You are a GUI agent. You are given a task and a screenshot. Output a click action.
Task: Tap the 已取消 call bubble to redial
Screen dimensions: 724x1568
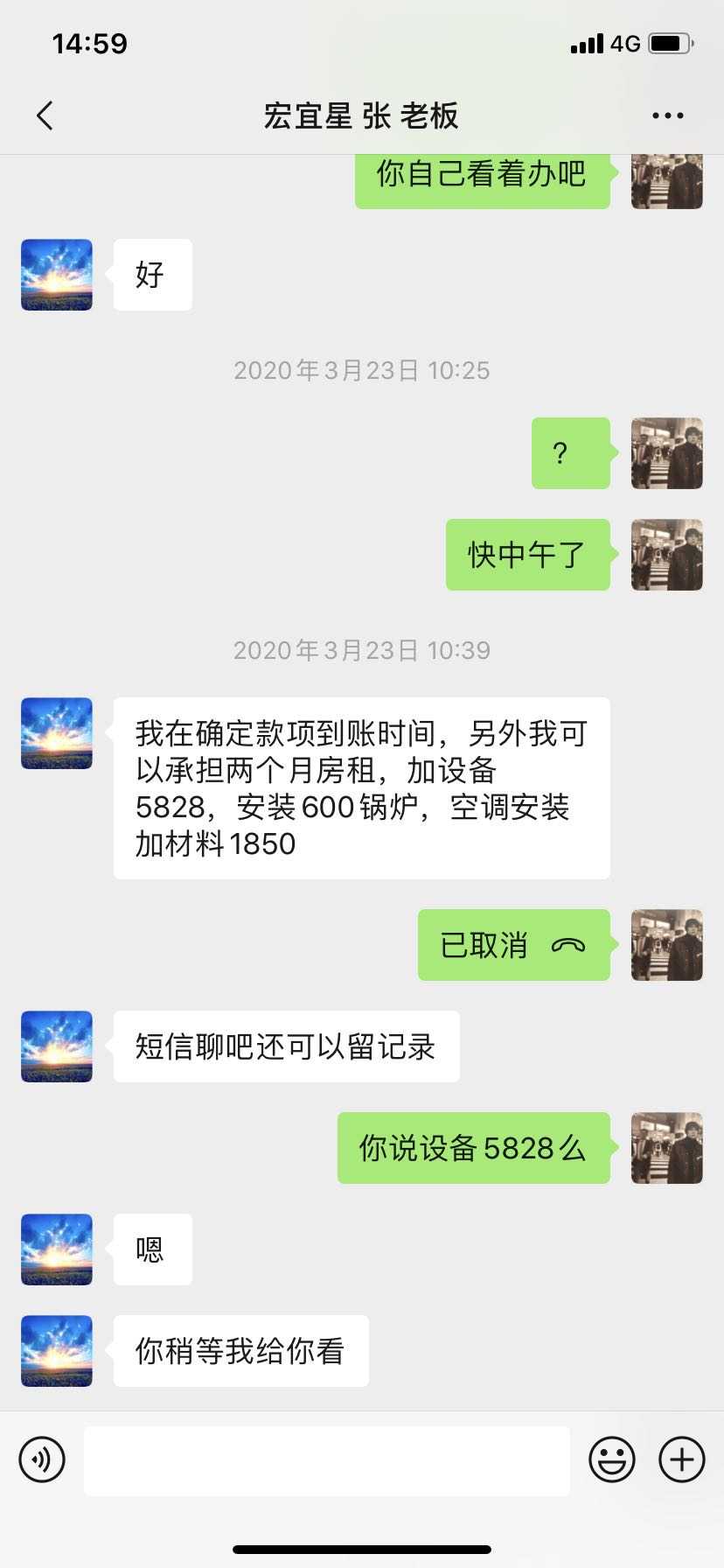click(513, 945)
